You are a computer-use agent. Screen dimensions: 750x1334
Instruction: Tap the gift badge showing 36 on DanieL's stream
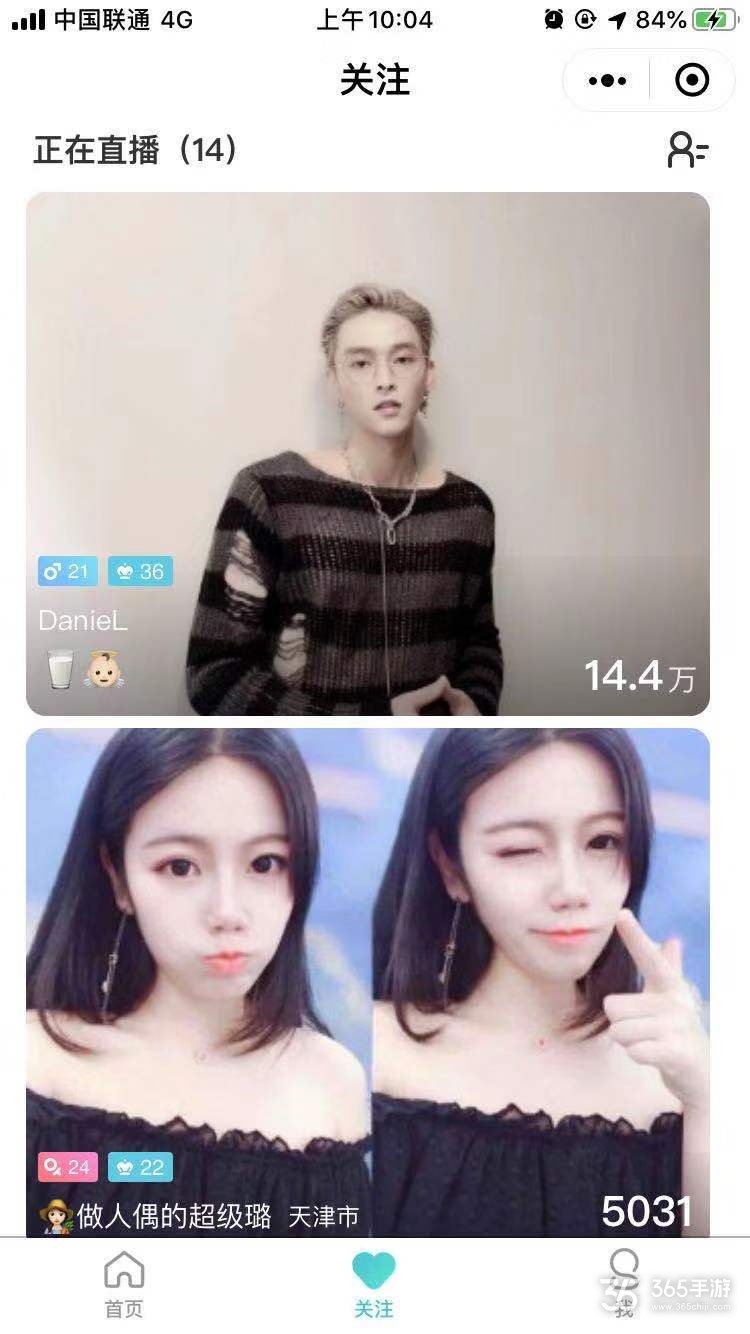(140, 571)
